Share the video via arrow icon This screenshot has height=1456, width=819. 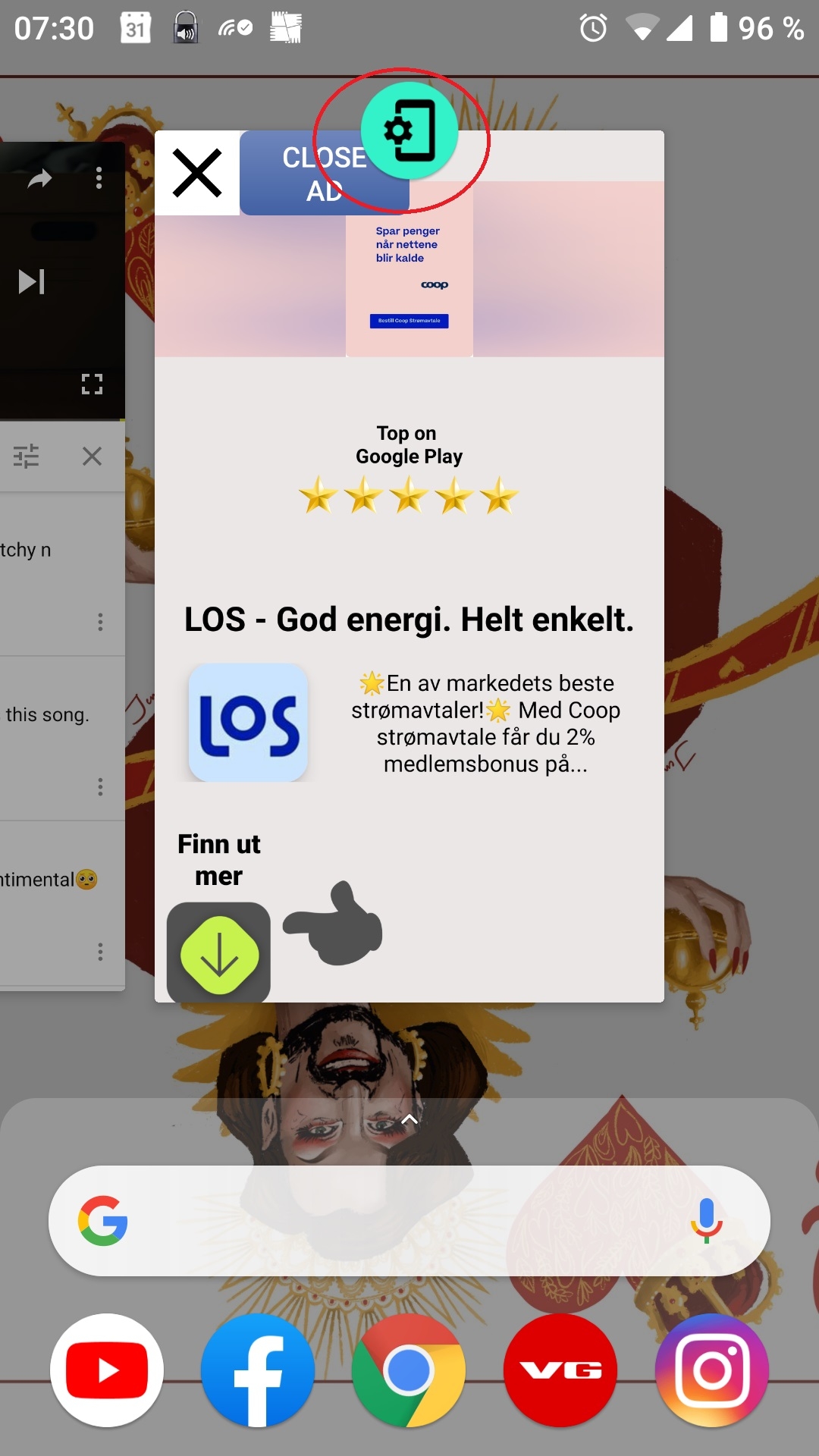[x=39, y=179]
